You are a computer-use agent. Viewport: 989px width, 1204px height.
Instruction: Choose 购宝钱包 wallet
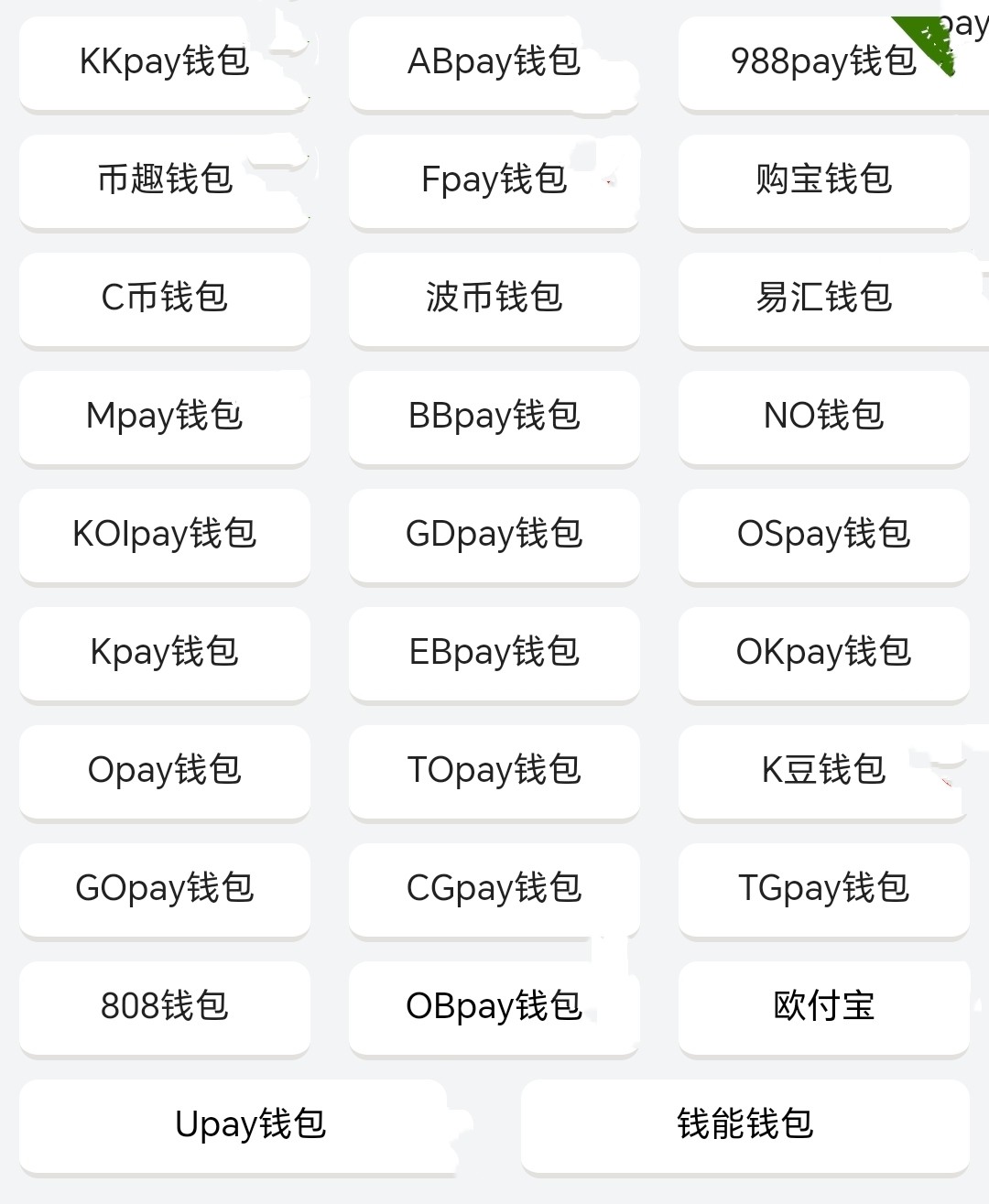[823, 179]
